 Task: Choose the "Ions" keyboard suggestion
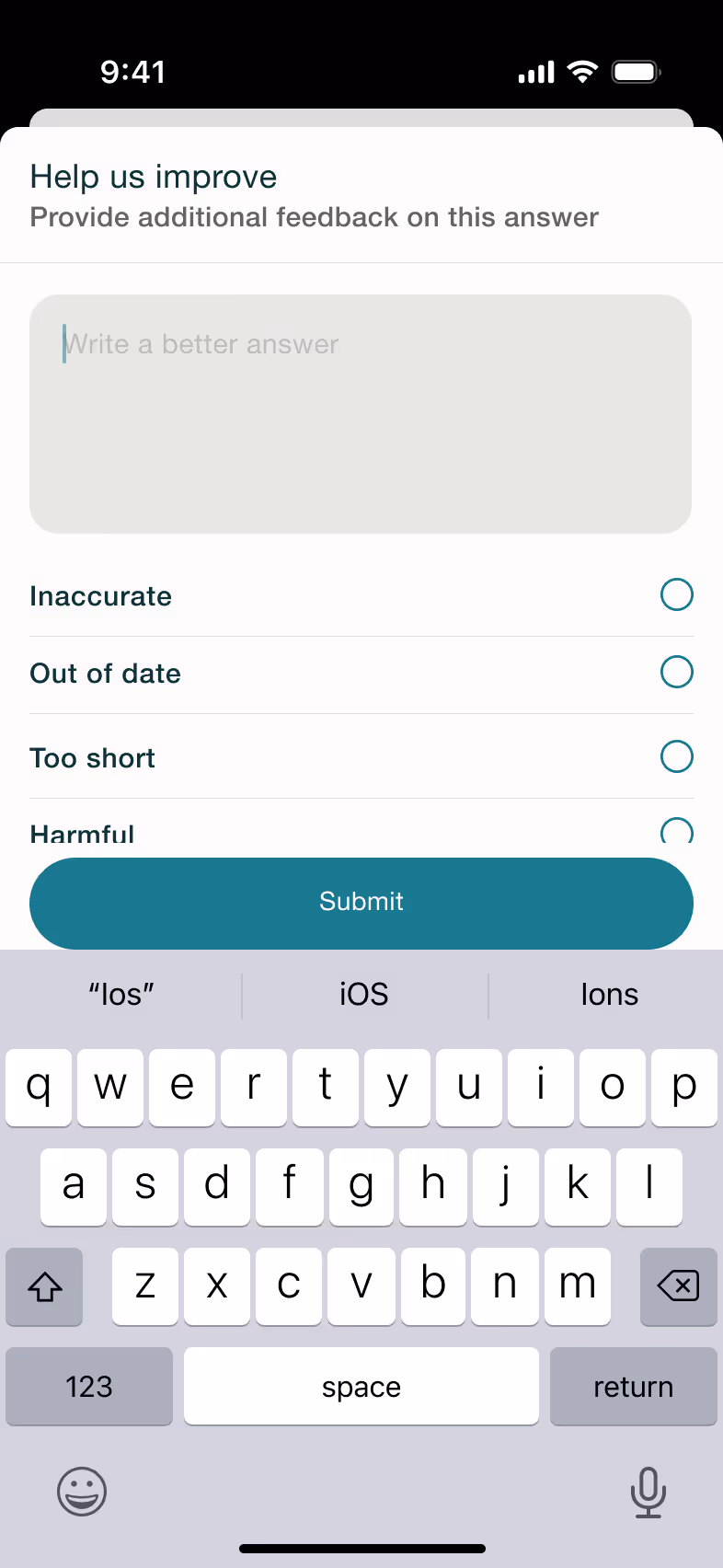pyautogui.click(x=609, y=995)
